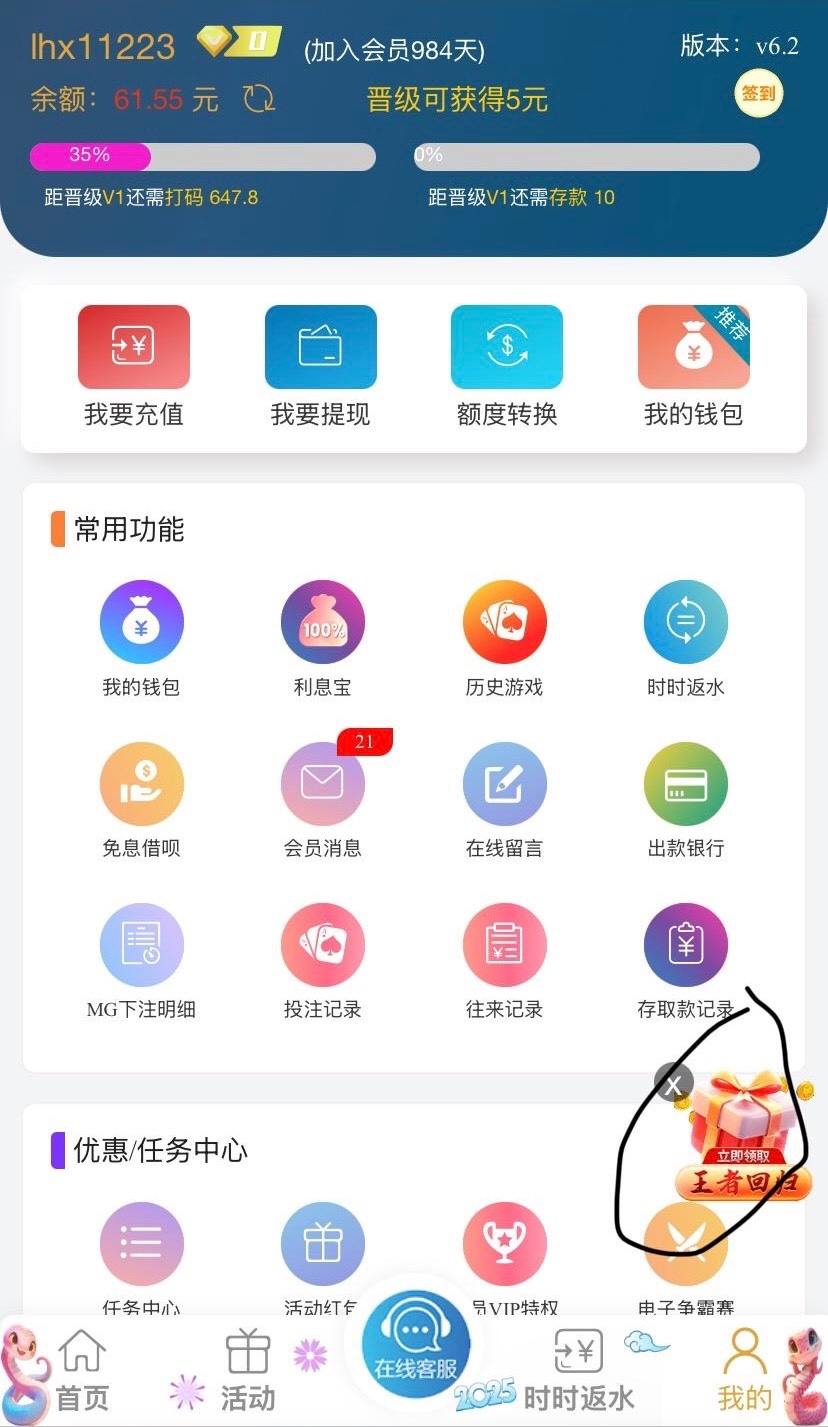828x1427 pixels.
Task: Tap the 签到 check-in button
Action: 758,94
